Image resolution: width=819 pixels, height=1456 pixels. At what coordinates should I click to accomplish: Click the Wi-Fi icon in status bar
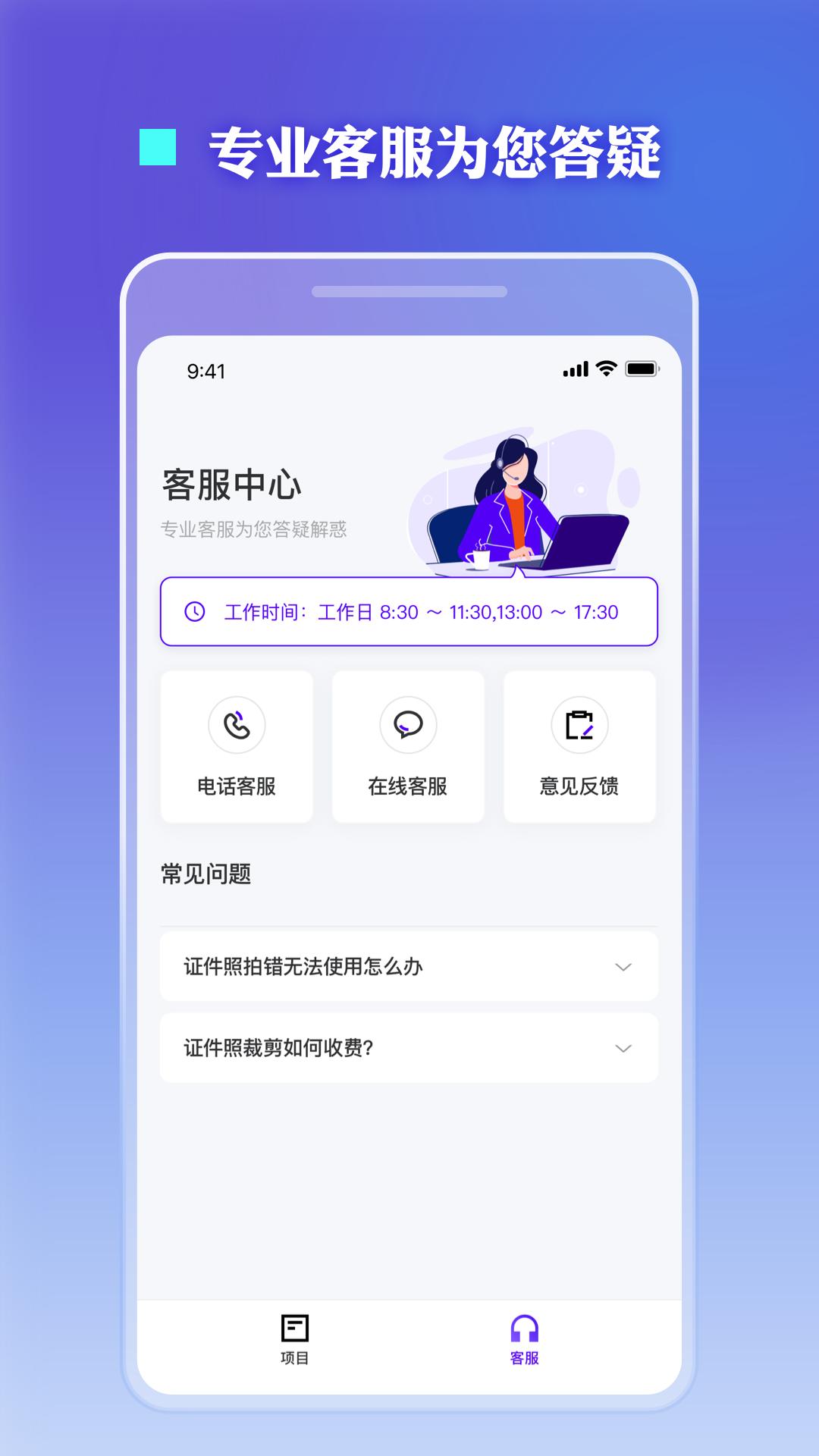click(604, 369)
